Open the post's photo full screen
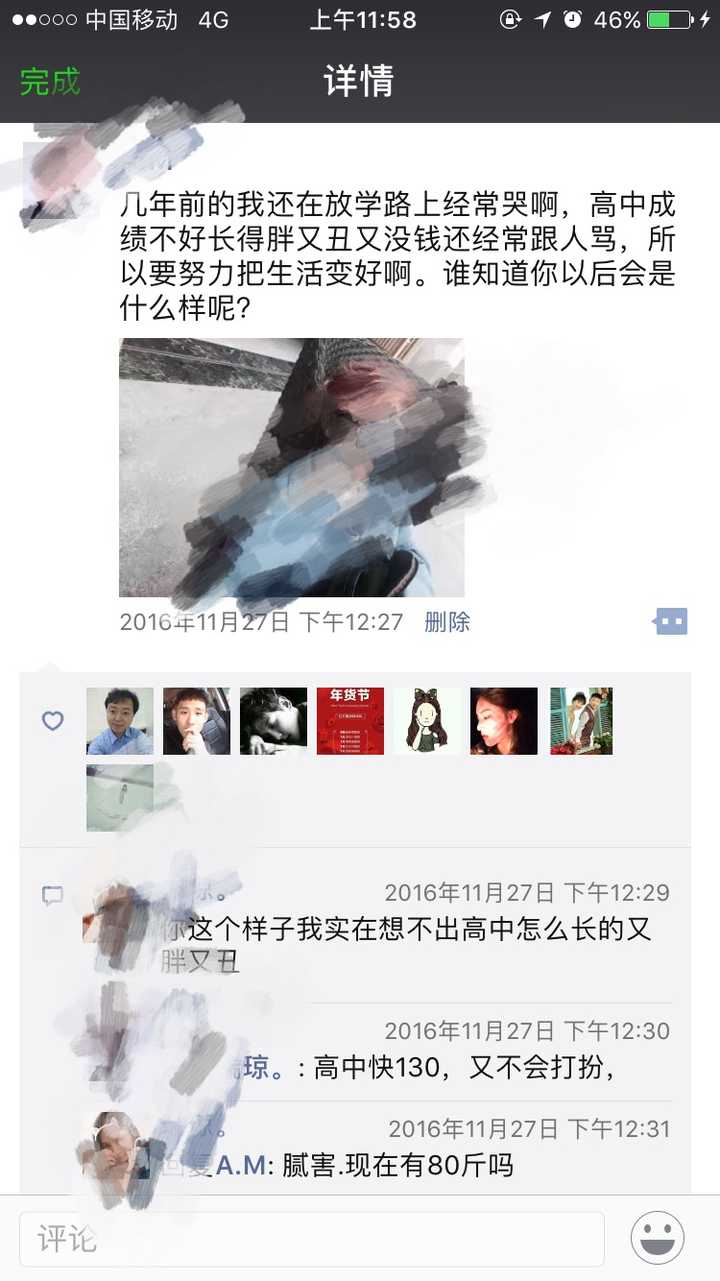 [x=291, y=467]
